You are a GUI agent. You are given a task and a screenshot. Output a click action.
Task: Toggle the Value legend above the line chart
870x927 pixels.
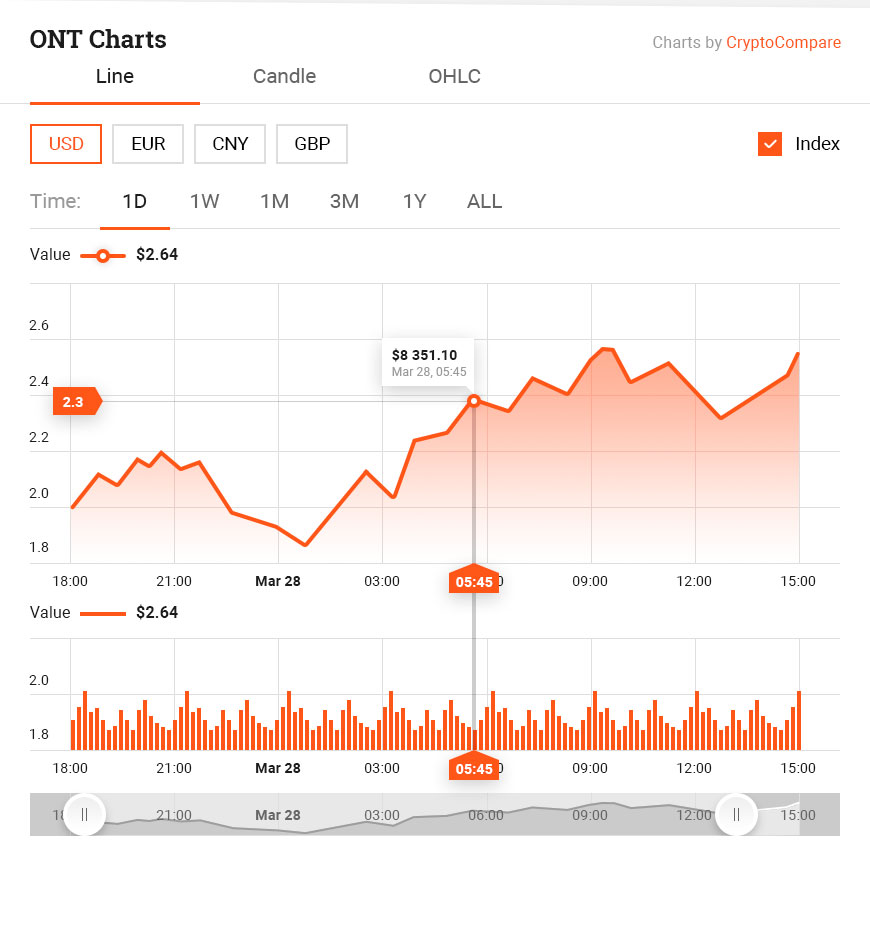[103, 255]
